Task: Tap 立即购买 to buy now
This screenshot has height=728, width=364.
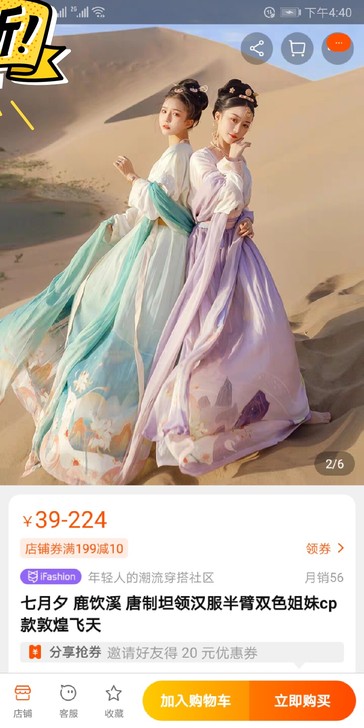Action: pyautogui.click(x=303, y=701)
